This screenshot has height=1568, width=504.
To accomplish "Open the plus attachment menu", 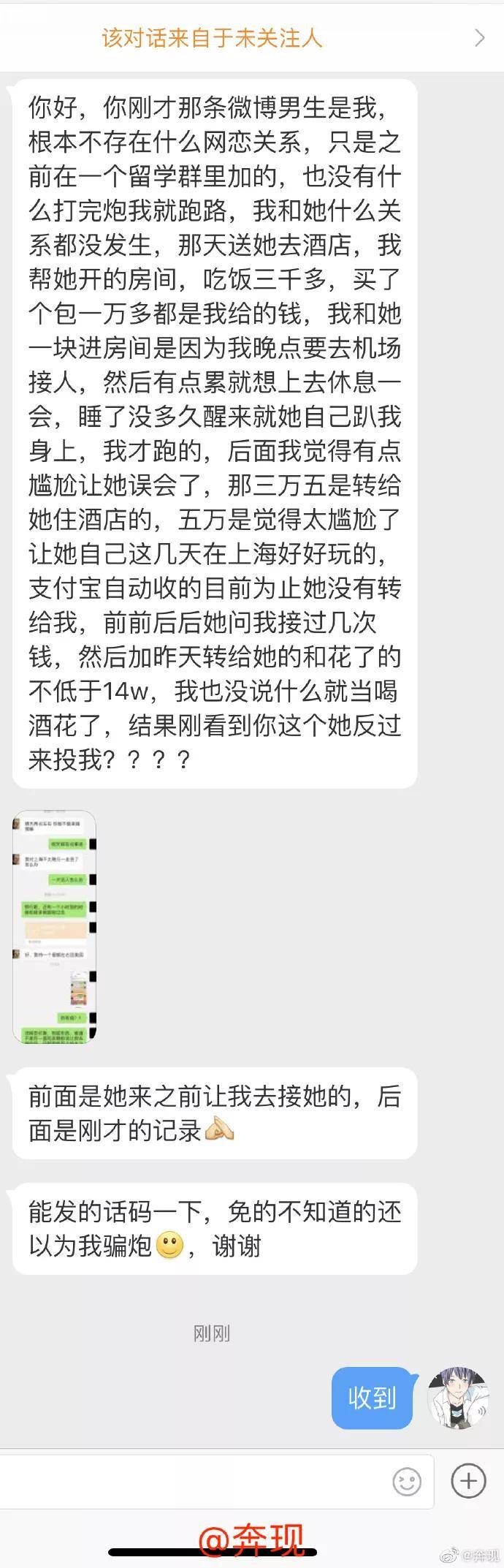I will pyautogui.click(x=468, y=1481).
